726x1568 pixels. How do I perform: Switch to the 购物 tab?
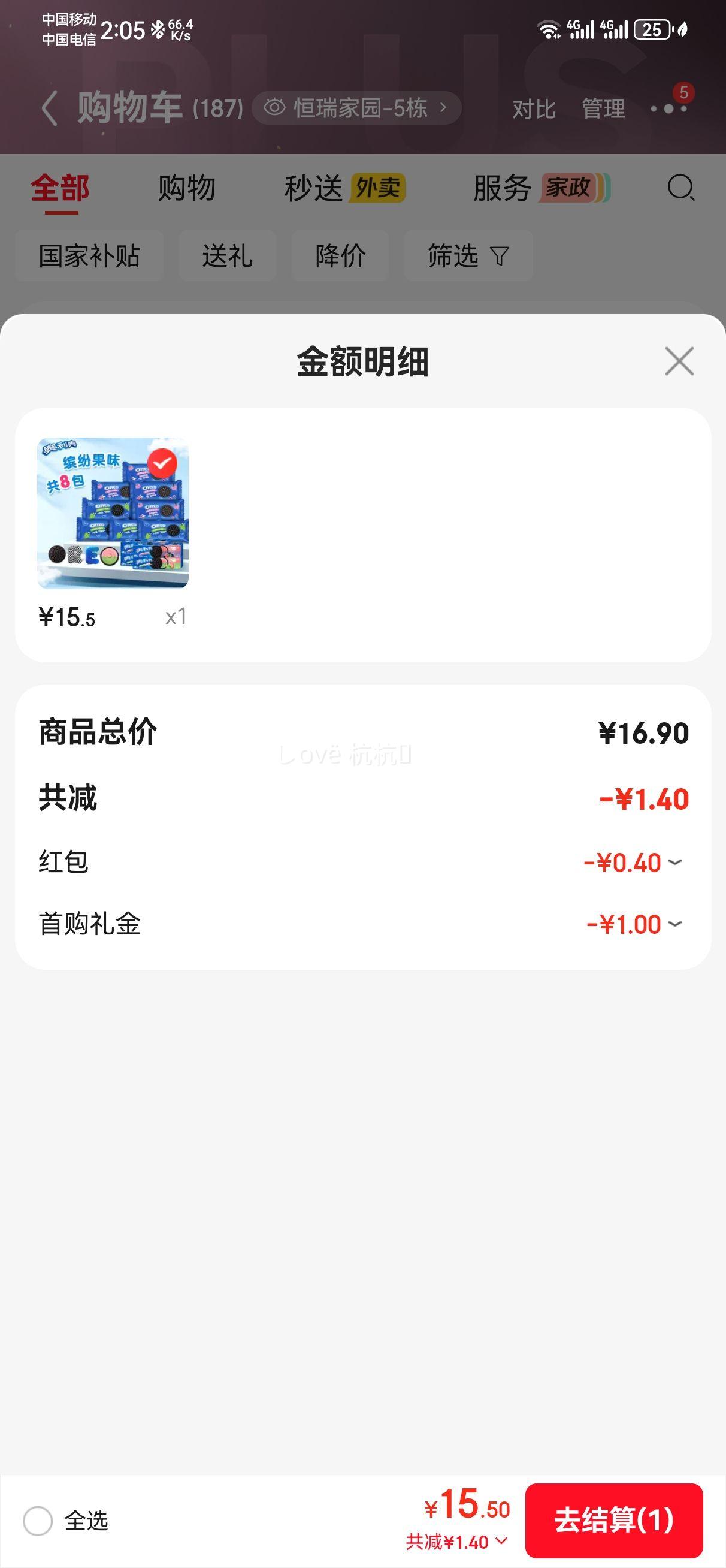186,188
